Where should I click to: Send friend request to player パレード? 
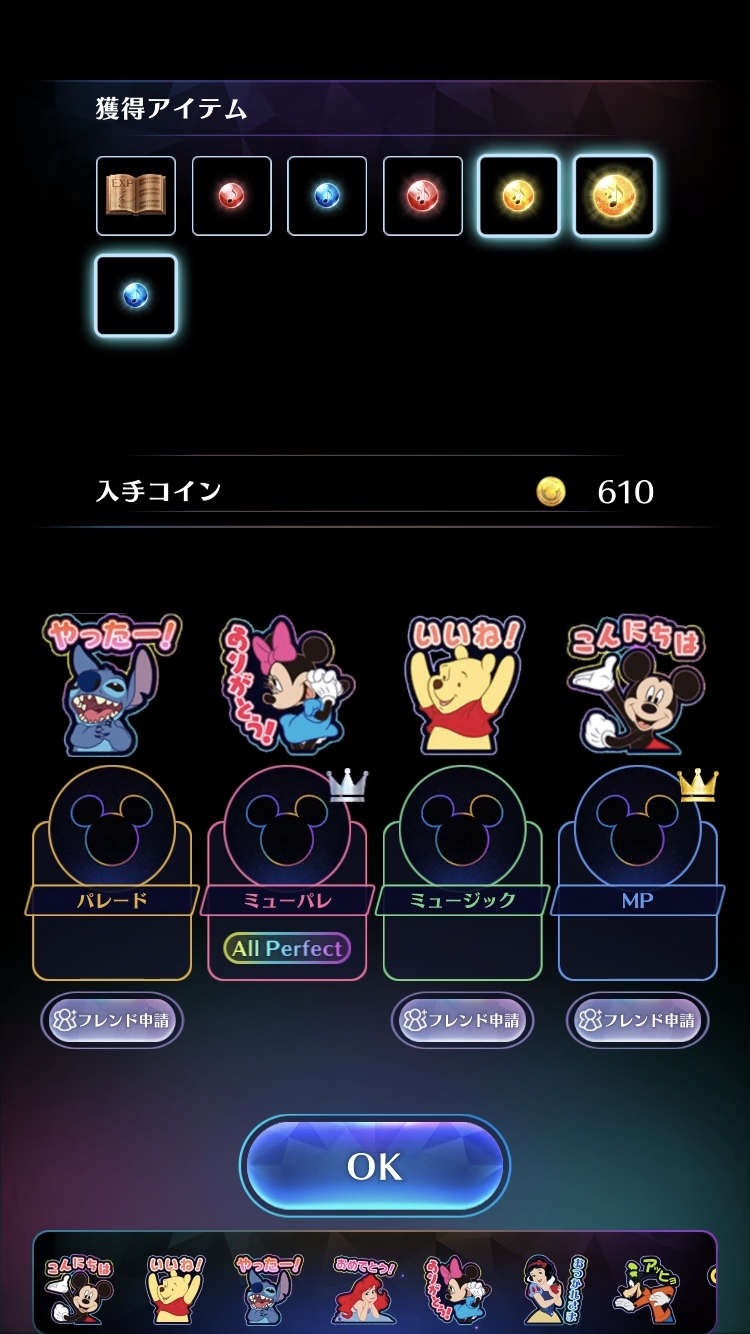112,1020
